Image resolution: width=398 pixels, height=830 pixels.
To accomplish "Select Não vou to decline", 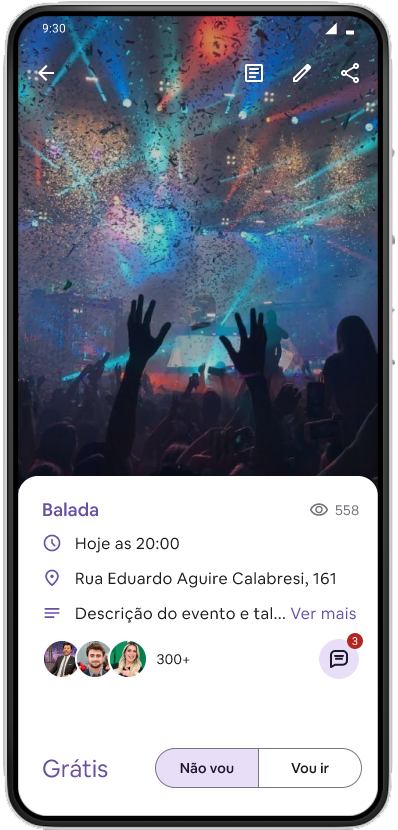I will [207, 768].
